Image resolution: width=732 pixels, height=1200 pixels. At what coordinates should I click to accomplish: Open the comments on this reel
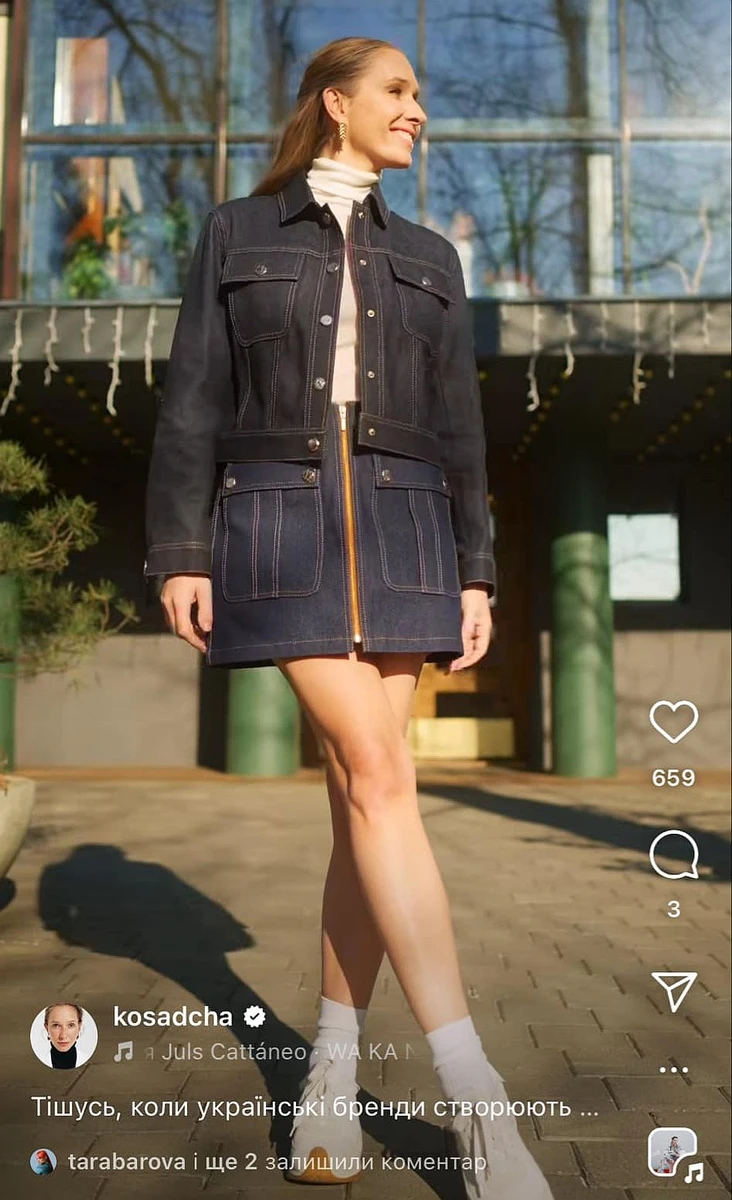pos(673,855)
